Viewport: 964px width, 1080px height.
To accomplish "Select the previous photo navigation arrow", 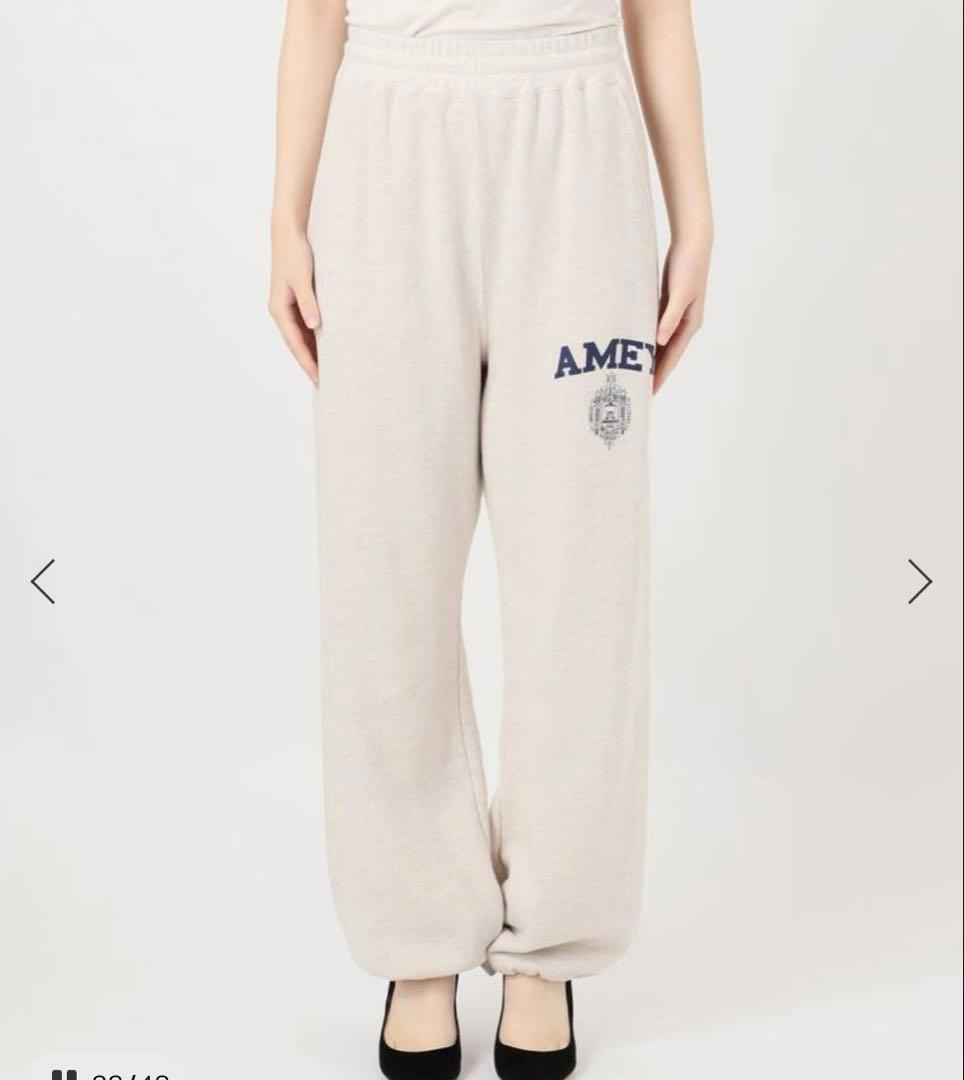I will click(x=42, y=580).
